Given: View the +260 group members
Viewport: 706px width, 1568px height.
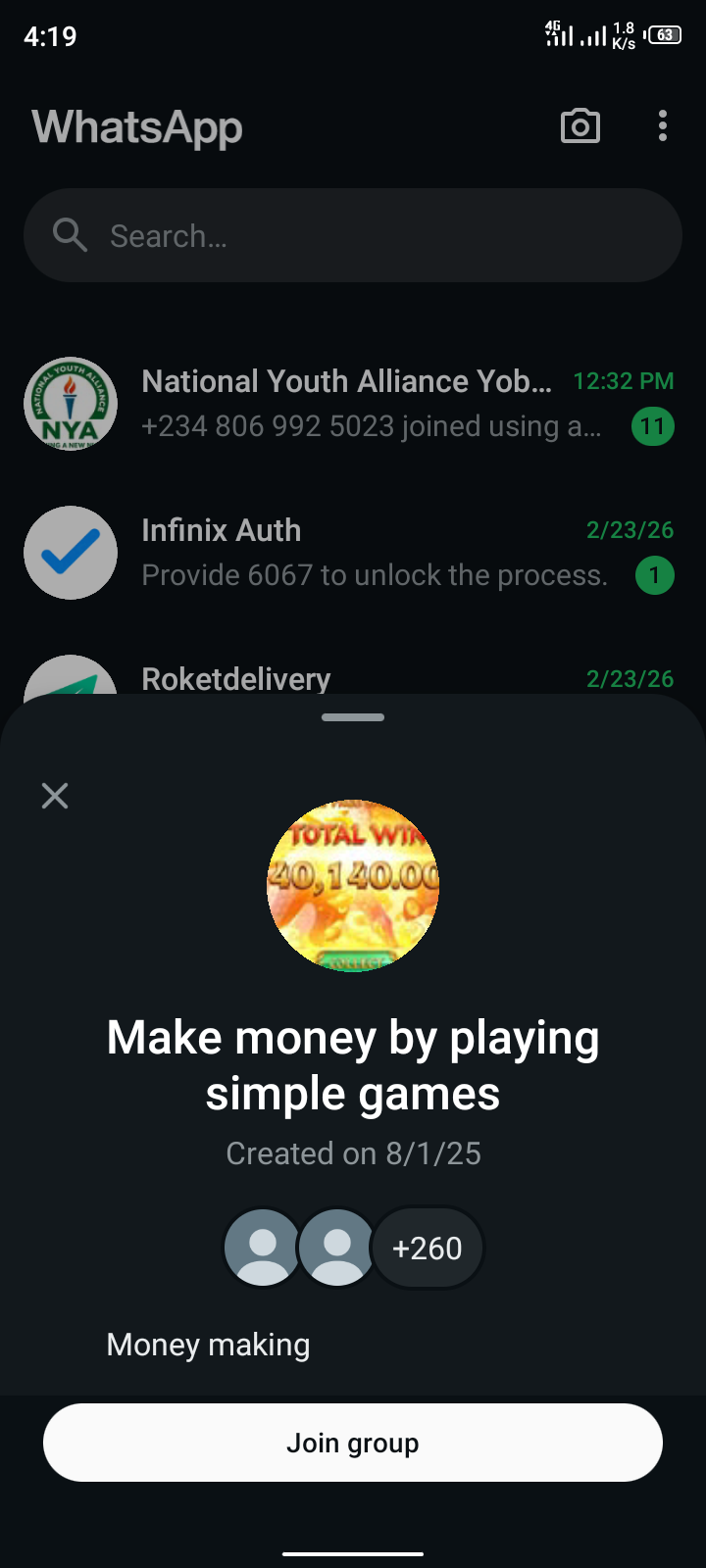Looking at the screenshot, I should tap(428, 1248).
